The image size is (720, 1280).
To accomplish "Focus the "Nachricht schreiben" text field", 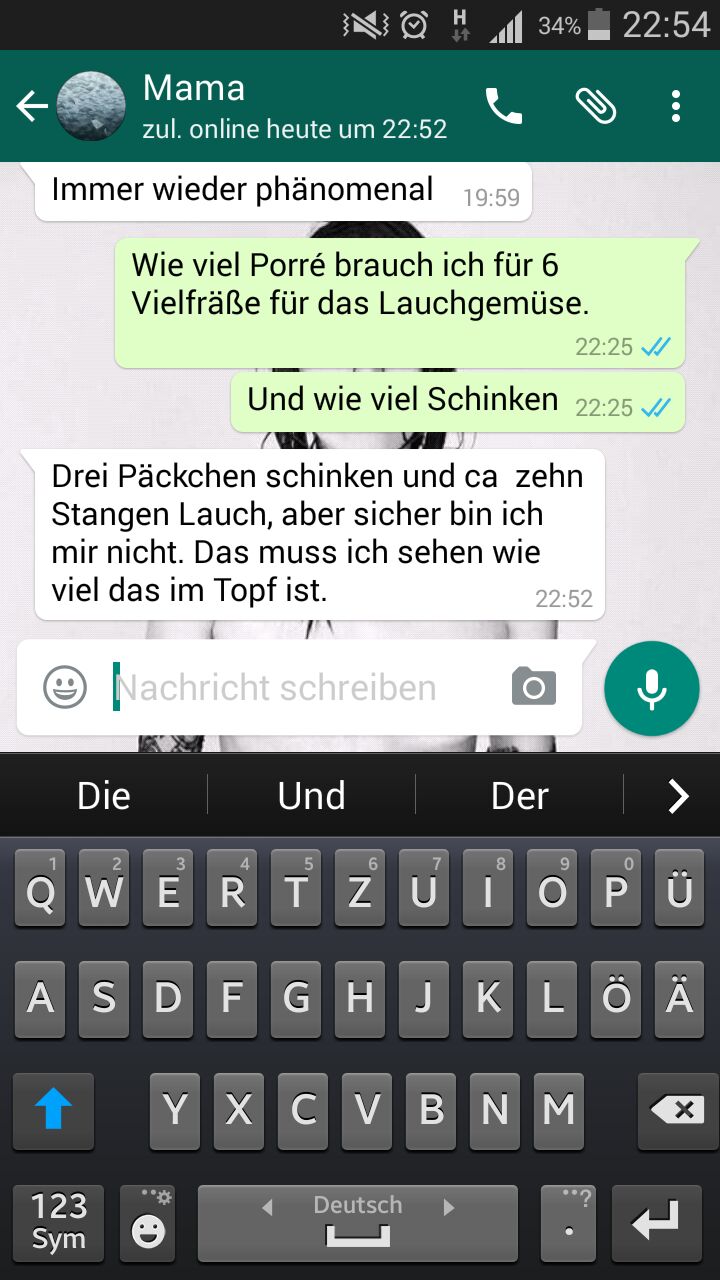I will pos(300,688).
